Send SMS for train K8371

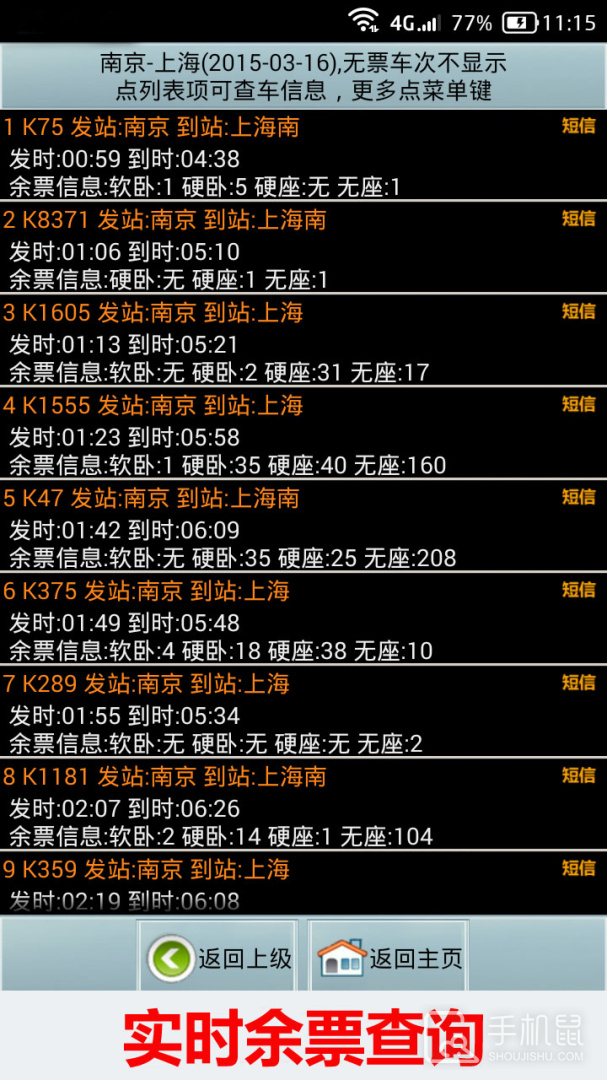point(578,219)
